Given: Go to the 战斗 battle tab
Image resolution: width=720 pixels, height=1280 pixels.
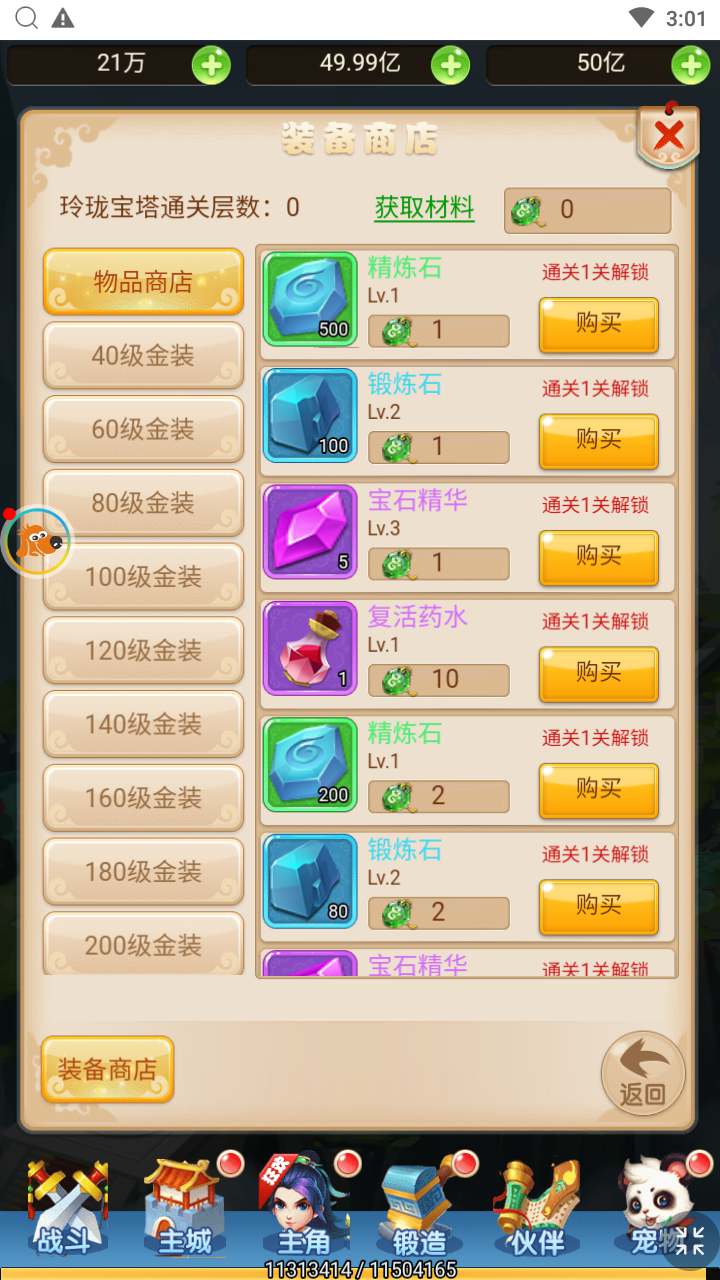Looking at the screenshot, I should (65, 1210).
